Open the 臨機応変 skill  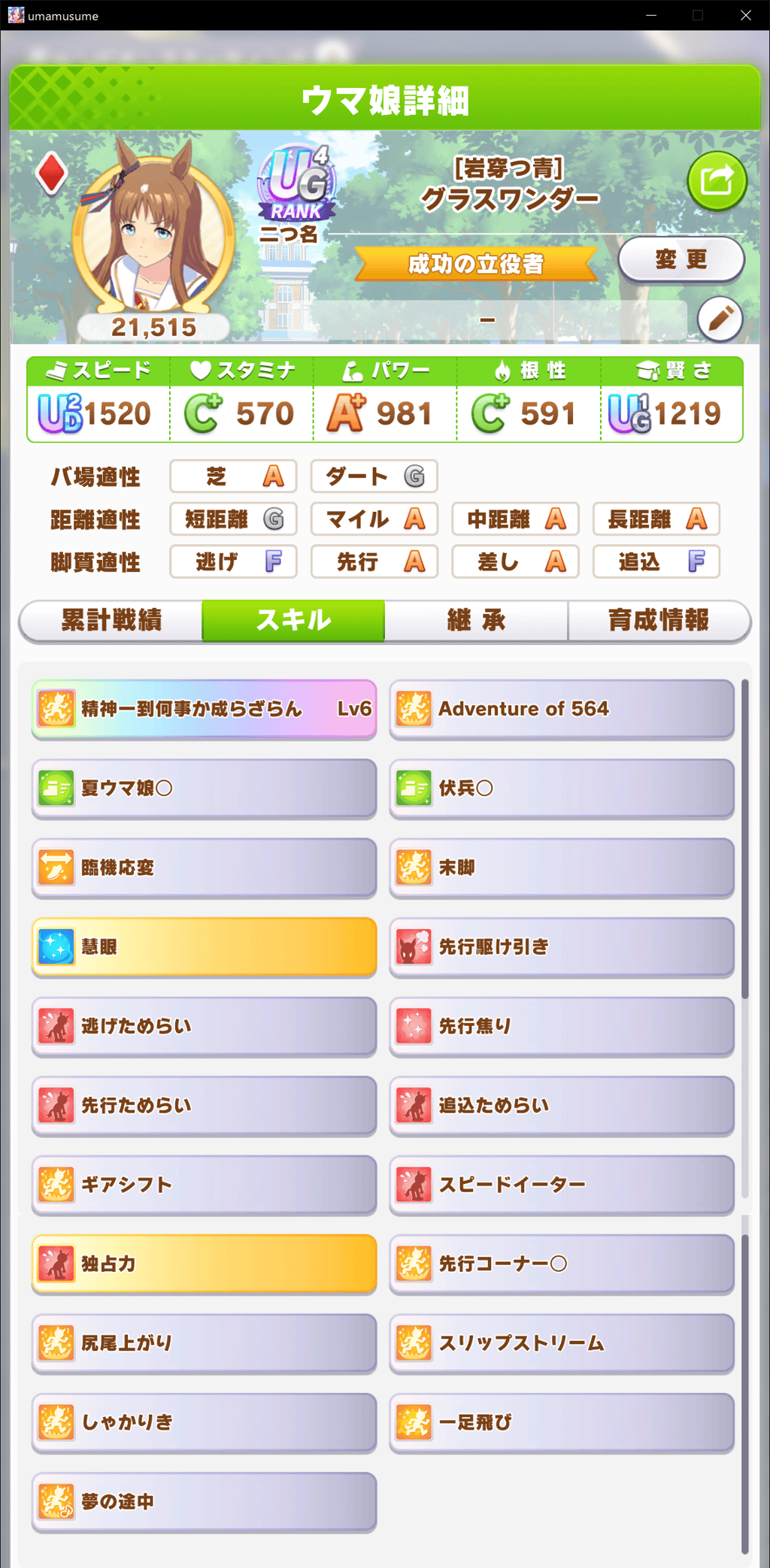204,867
